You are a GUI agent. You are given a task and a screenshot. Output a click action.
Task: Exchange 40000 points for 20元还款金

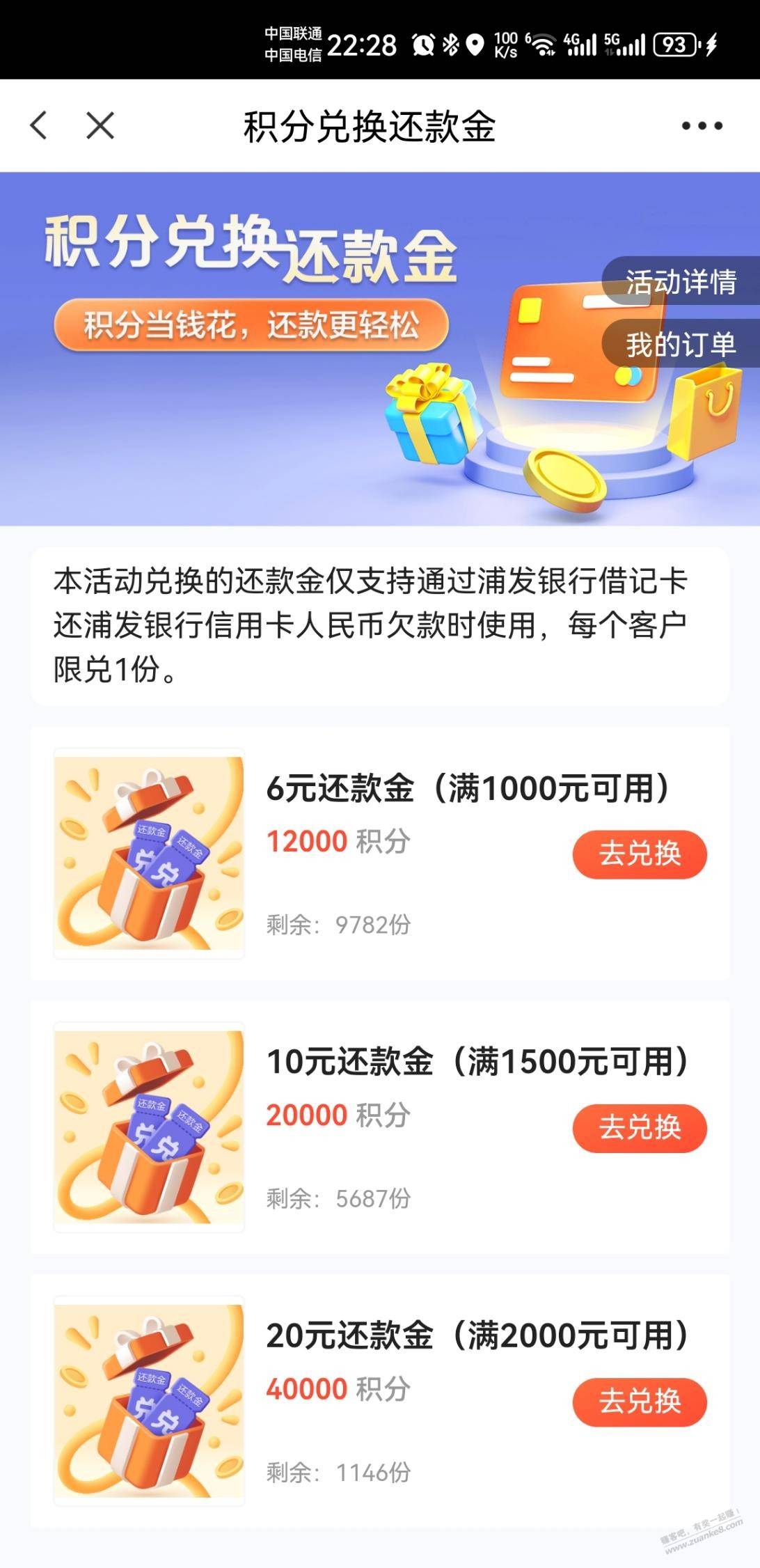(x=639, y=1401)
